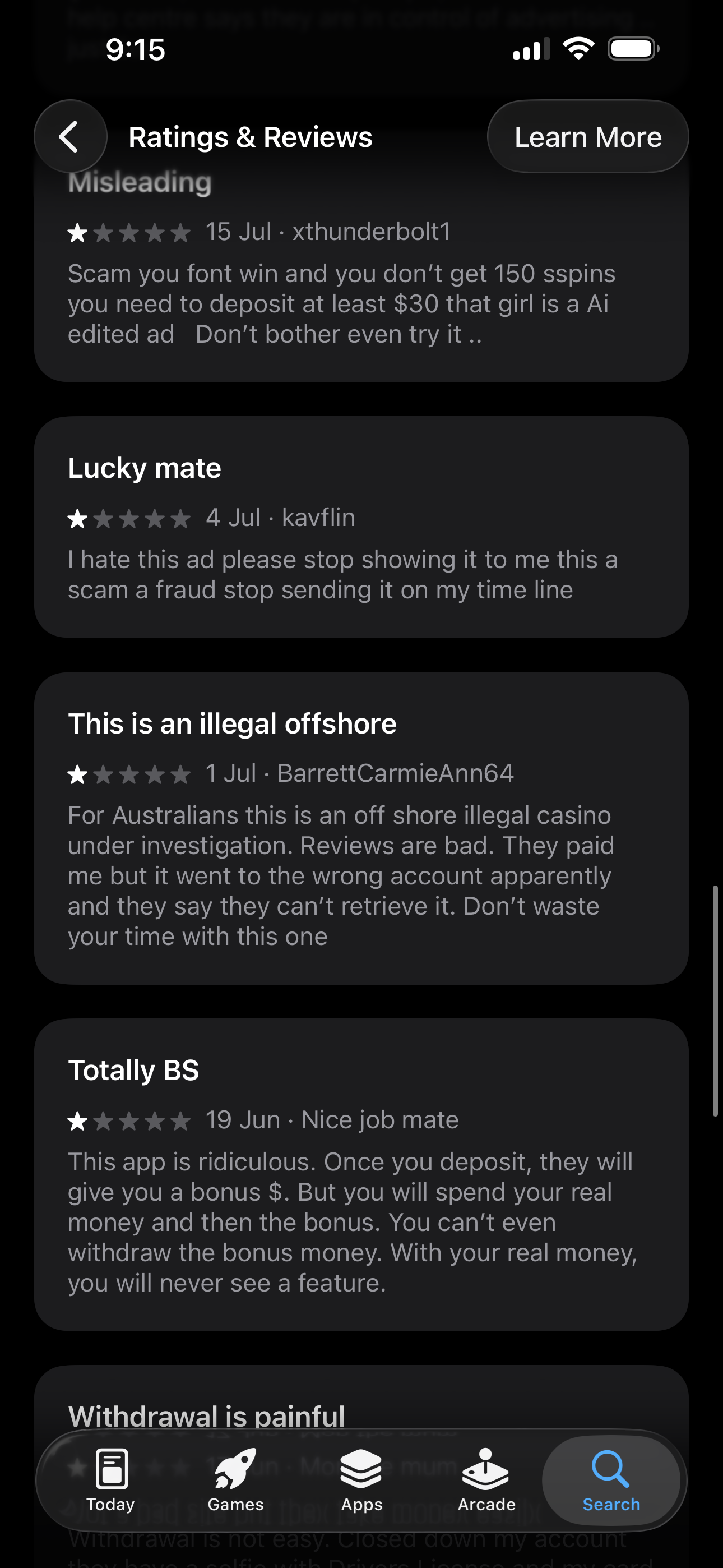Screen dimensions: 723x1568
Task: Tap the Learn More button
Action: [x=588, y=136]
